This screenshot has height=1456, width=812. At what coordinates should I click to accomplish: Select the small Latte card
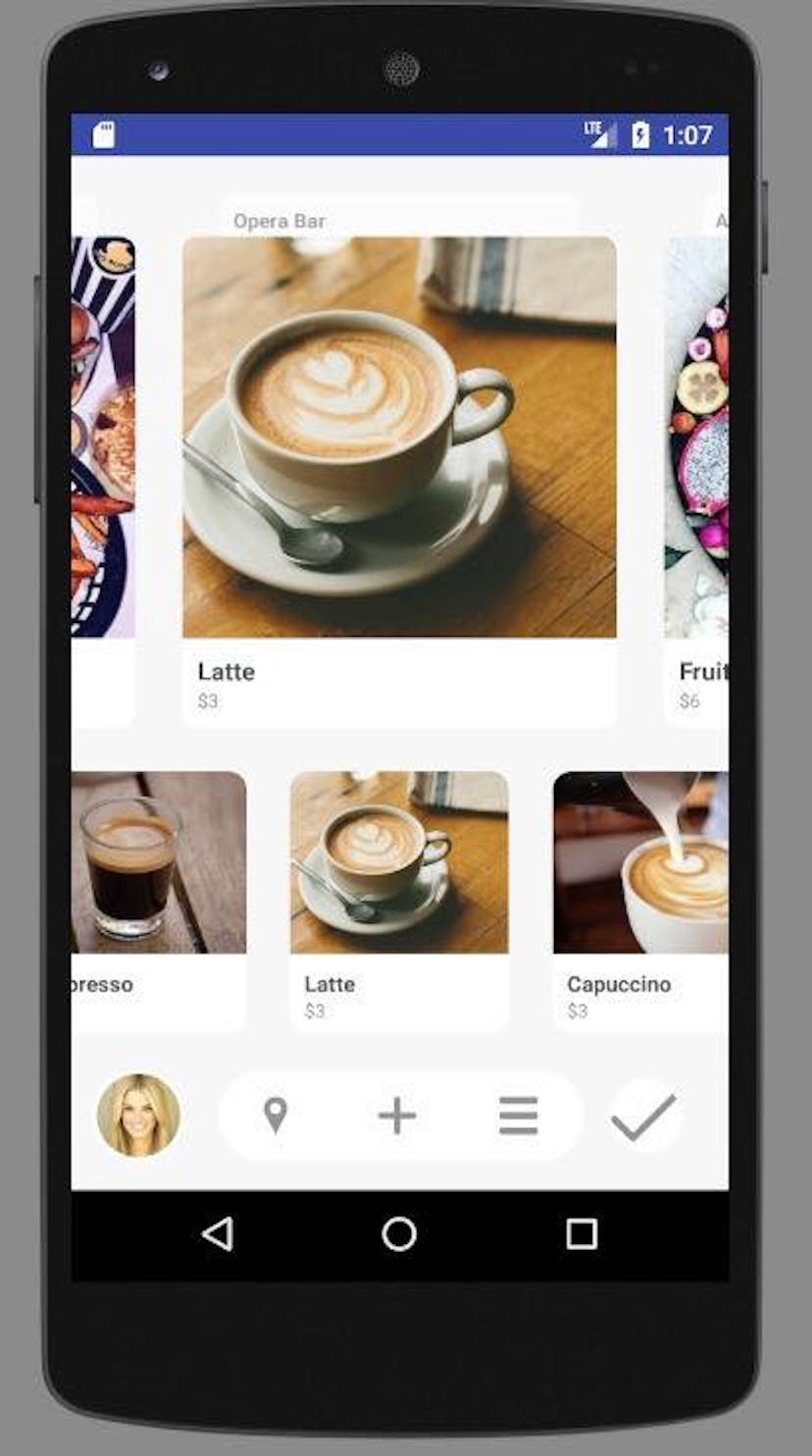[x=399, y=901]
